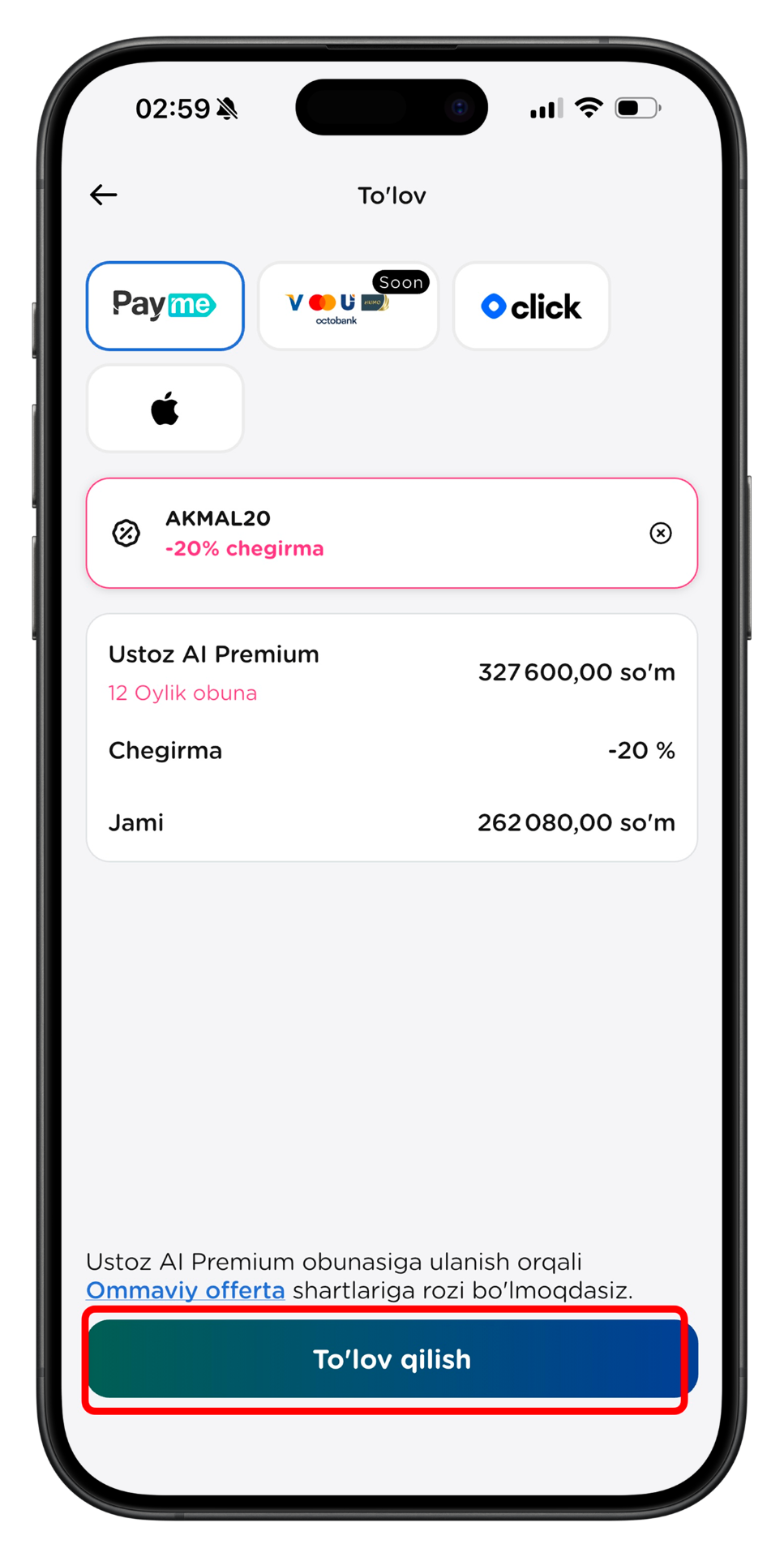Select Click as payment method
Viewport: 784px width, 1557px height.
(x=531, y=307)
